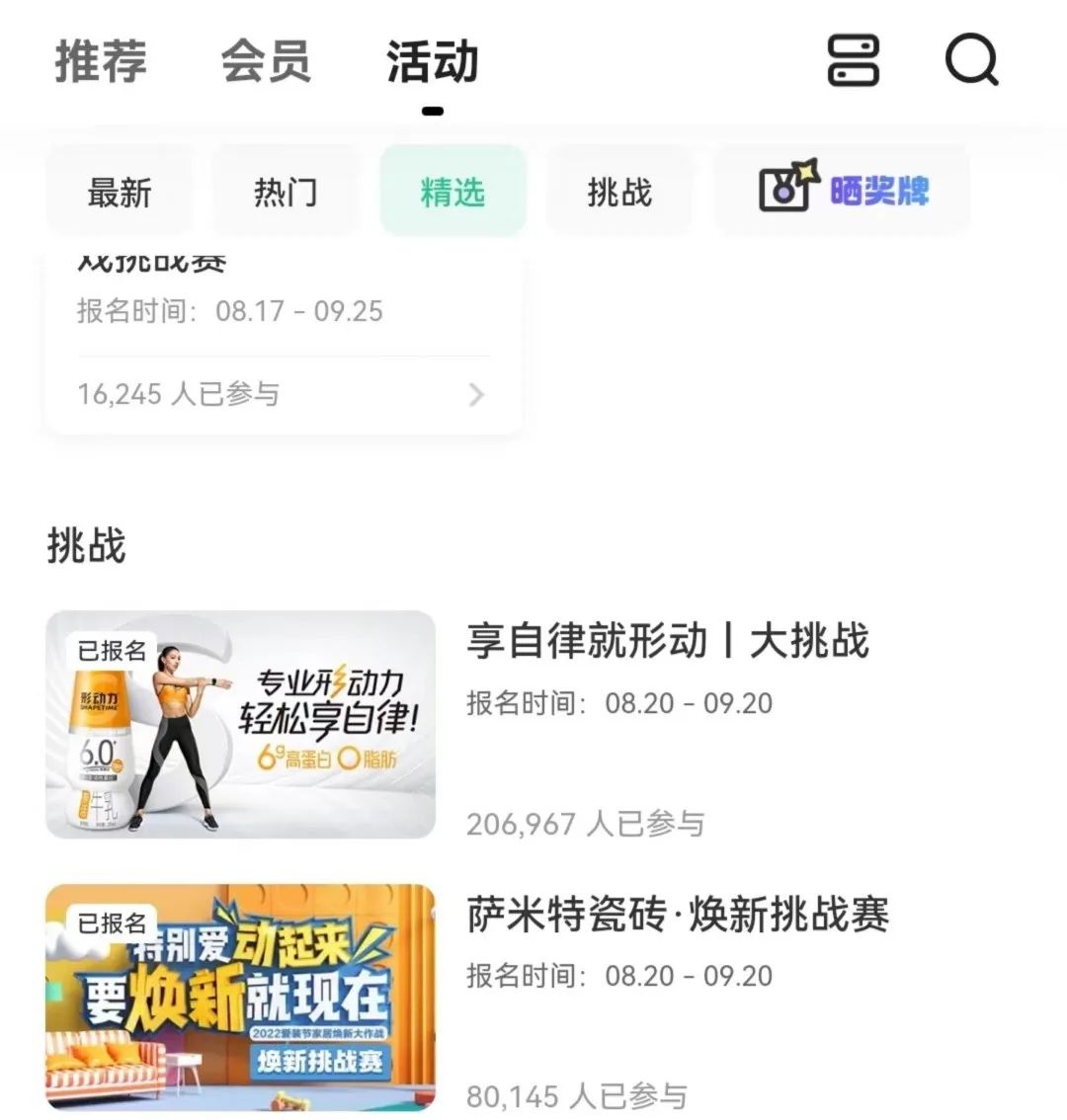This screenshot has width=1067, height=1120.
Task: Open 晒奖牌 medal showcase
Action: click(x=843, y=190)
